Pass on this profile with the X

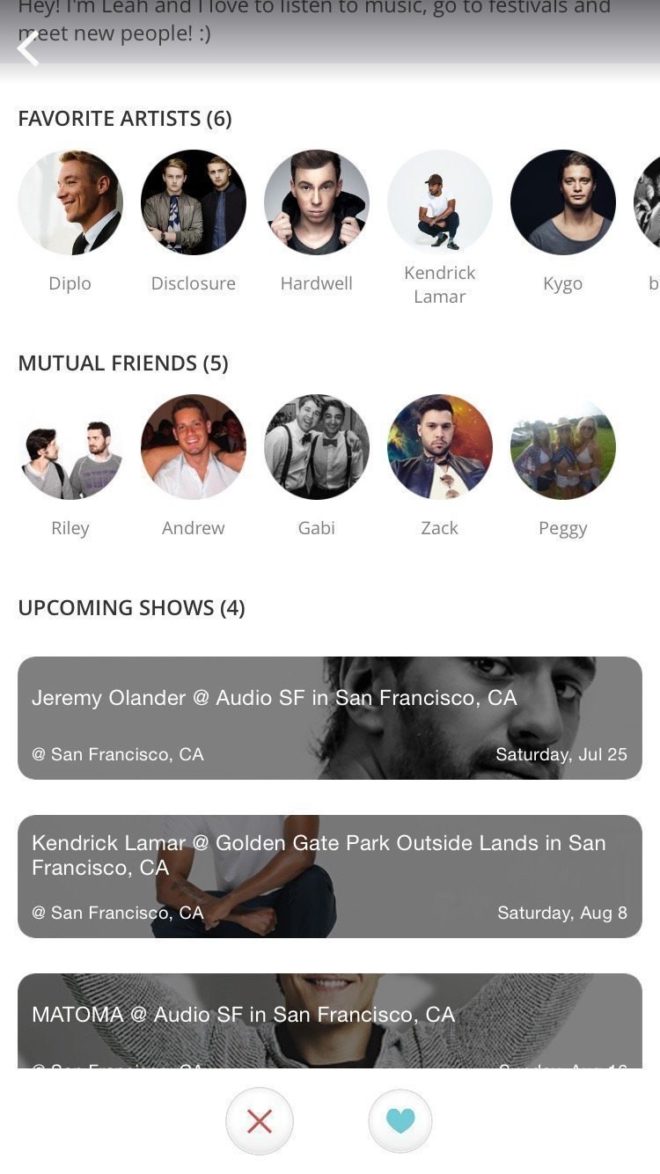[x=259, y=1121]
